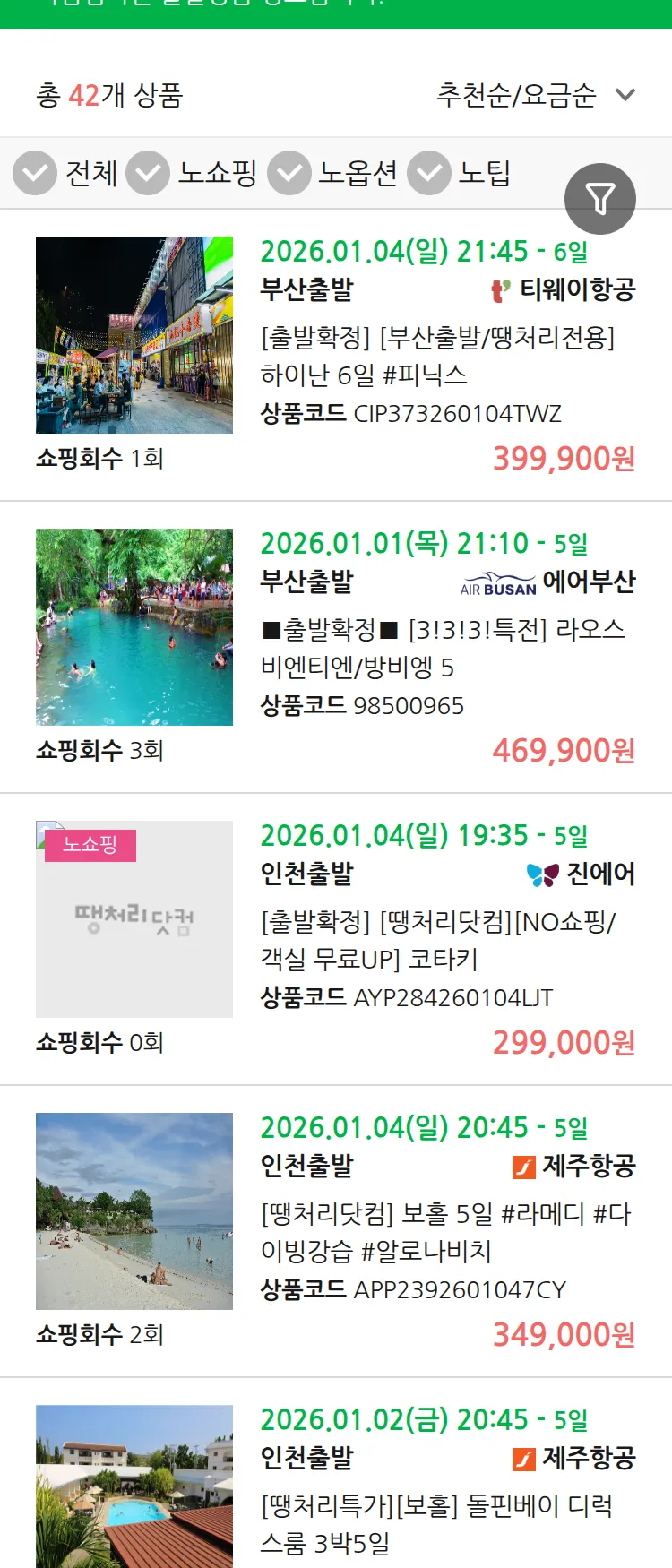672x1568 pixels.
Task: Click the 노쇼핑 pink badge on Ko Tachai deal
Action: pyautogui.click(x=89, y=845)
